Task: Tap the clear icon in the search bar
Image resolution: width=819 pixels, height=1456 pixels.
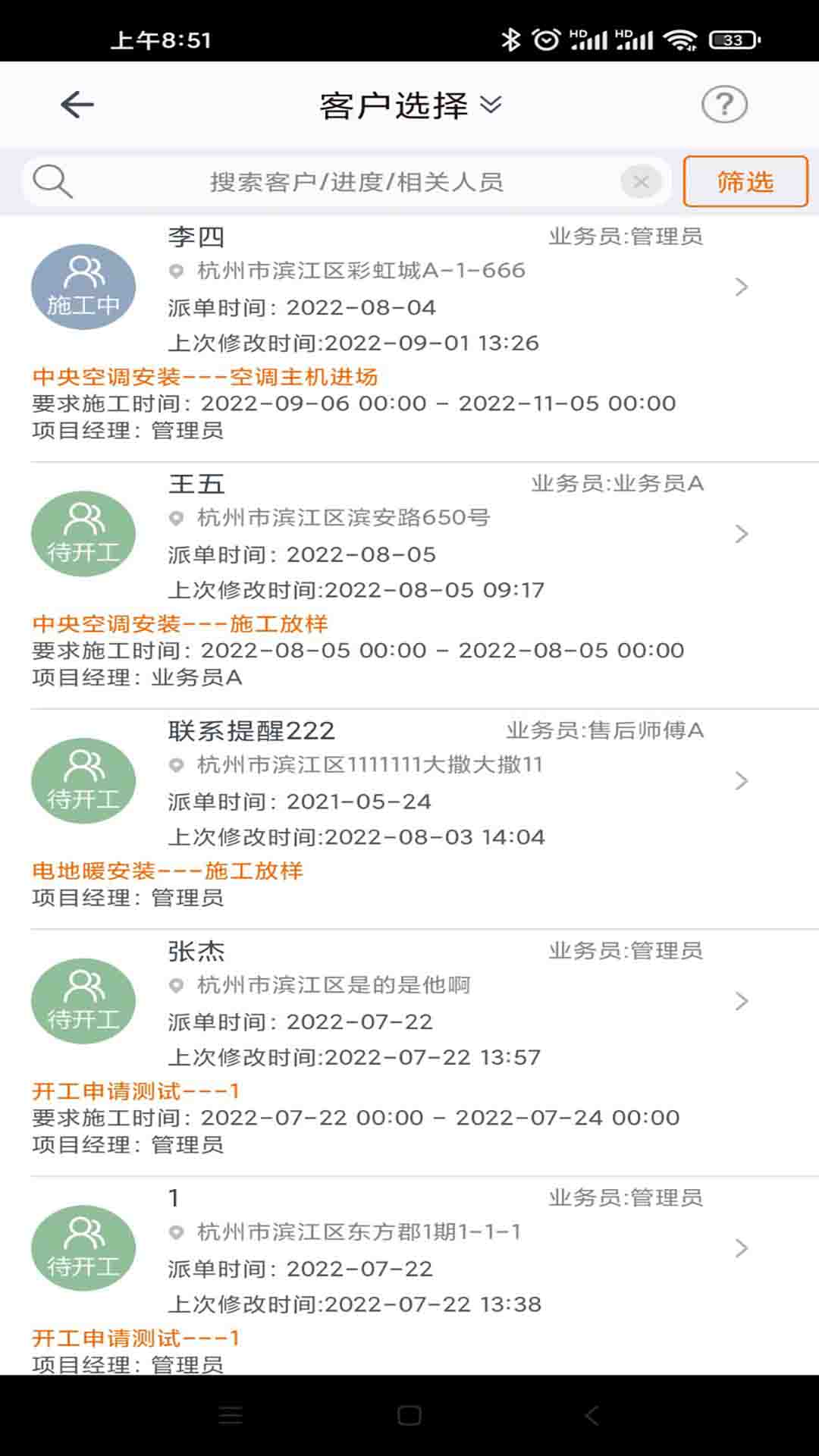Action: point(641,181)
